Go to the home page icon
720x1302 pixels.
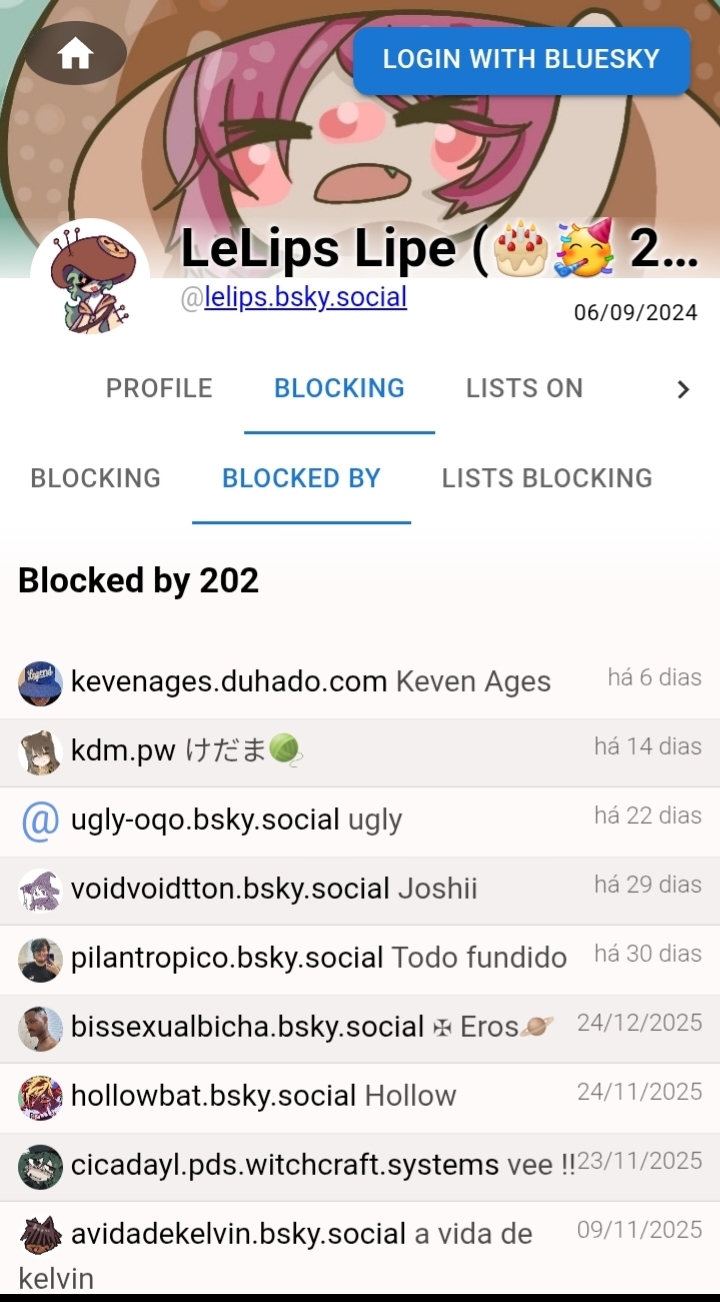75,54
